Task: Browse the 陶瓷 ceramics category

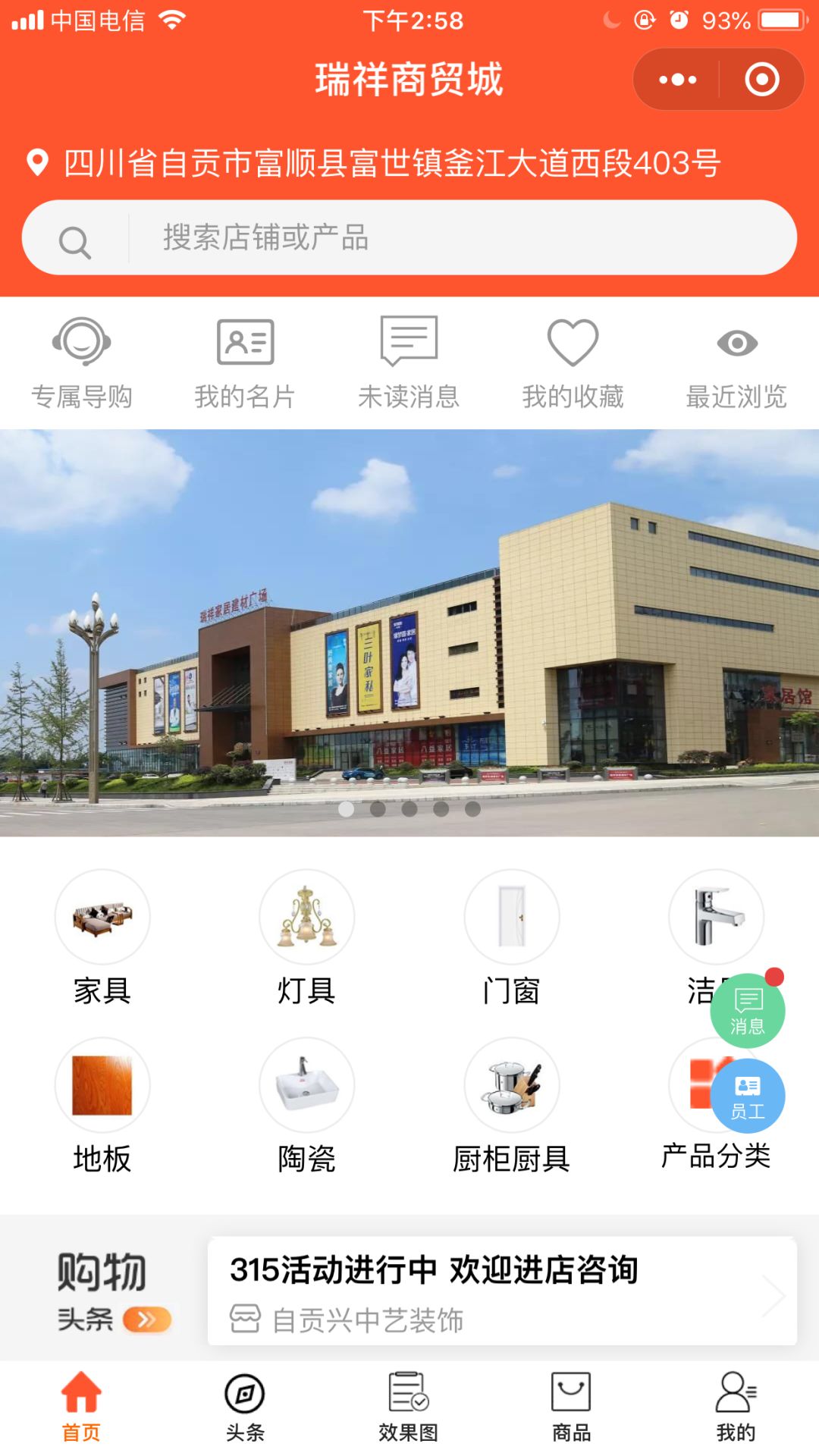Action: (x=306, y=1106)
